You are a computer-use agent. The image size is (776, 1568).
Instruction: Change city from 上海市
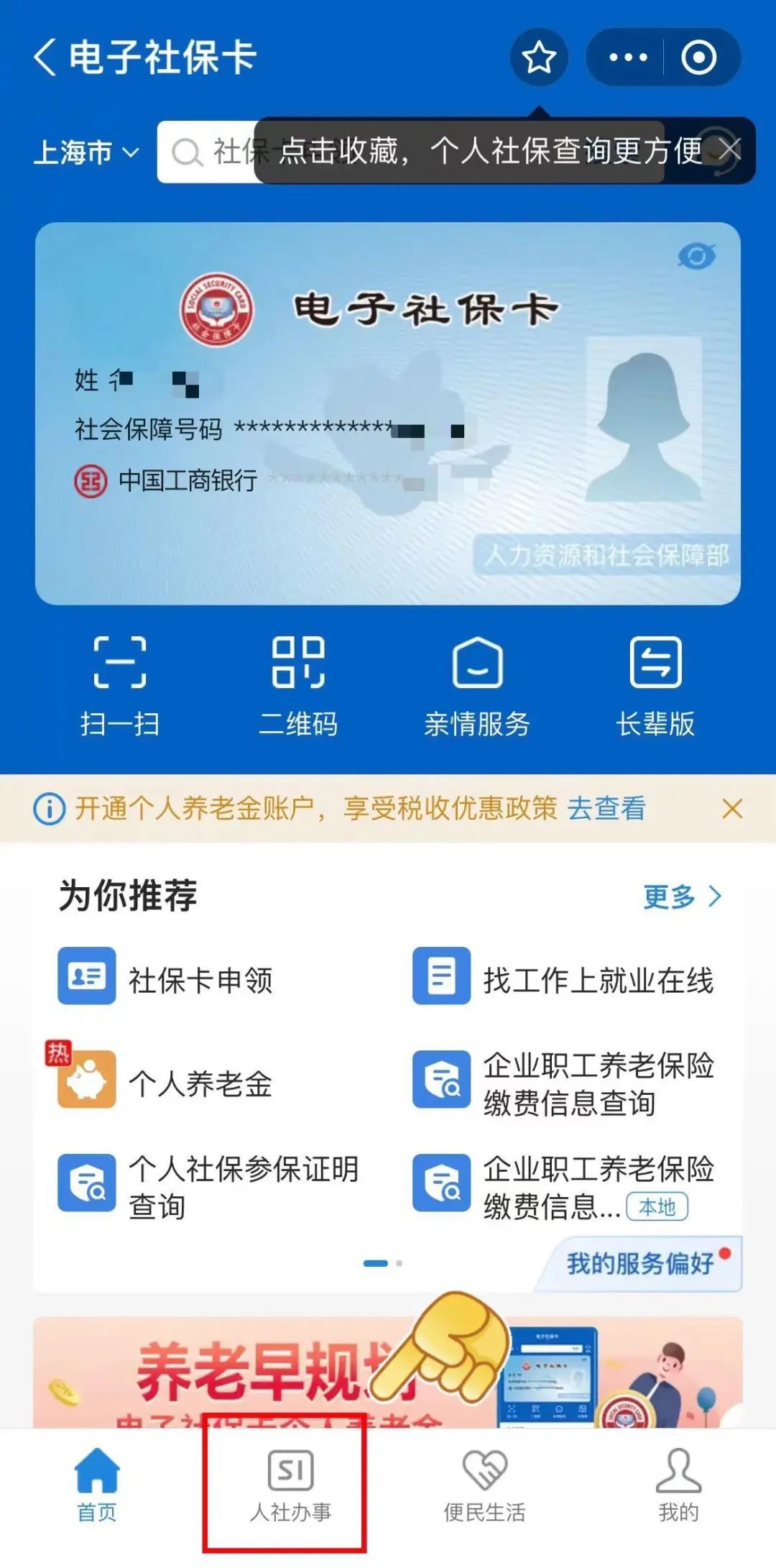86,152
